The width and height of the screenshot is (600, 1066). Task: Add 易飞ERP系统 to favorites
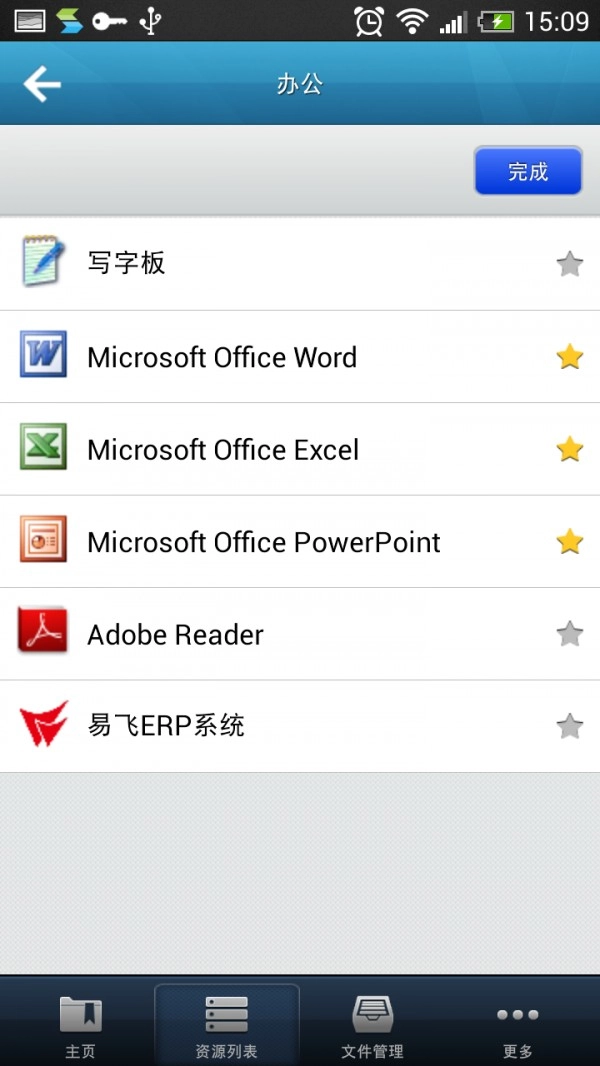569,726
